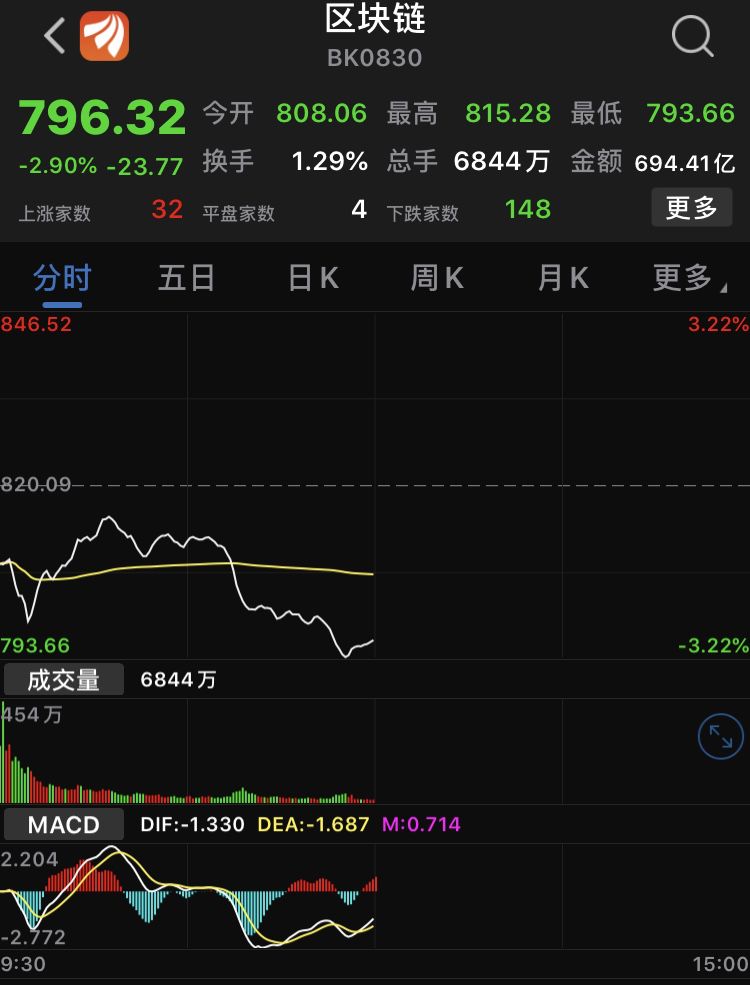The width and height of the screenshot is (750, 985).
Task: Switch to the 五日 chart tab
Action: pos(187,277)
